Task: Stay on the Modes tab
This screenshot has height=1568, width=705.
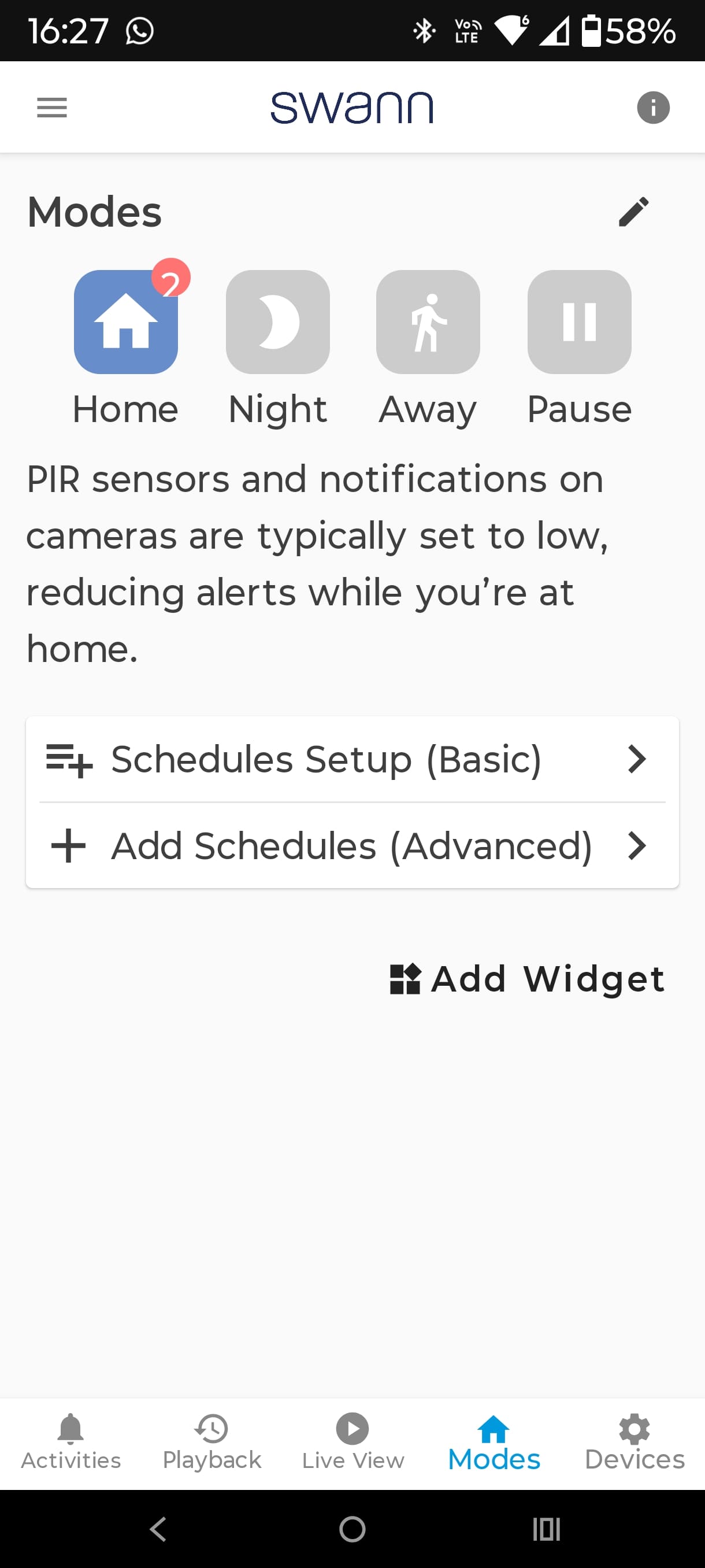Action: click(x=493, y=1442)
